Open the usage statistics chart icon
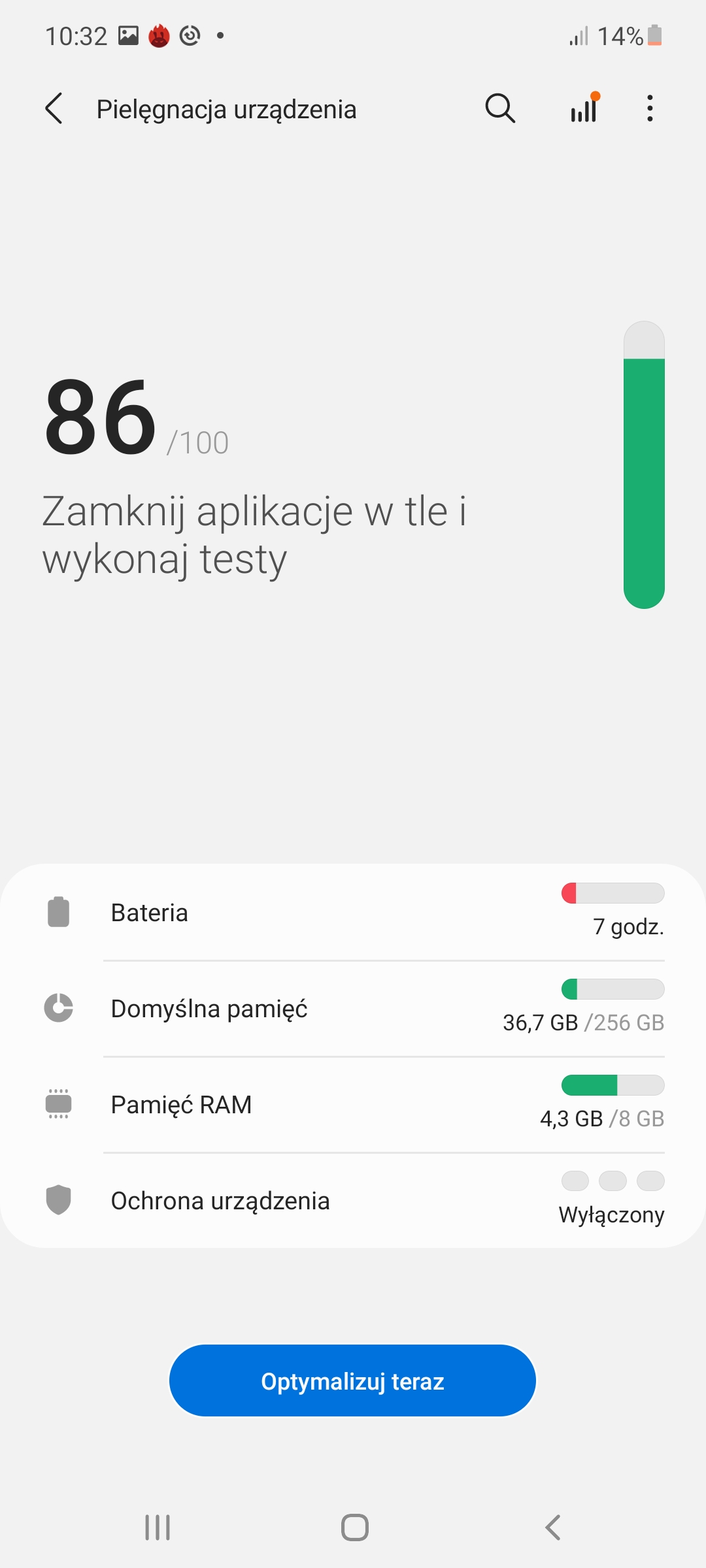This screenshot has width=706, height=1568. tap(584, 108)
